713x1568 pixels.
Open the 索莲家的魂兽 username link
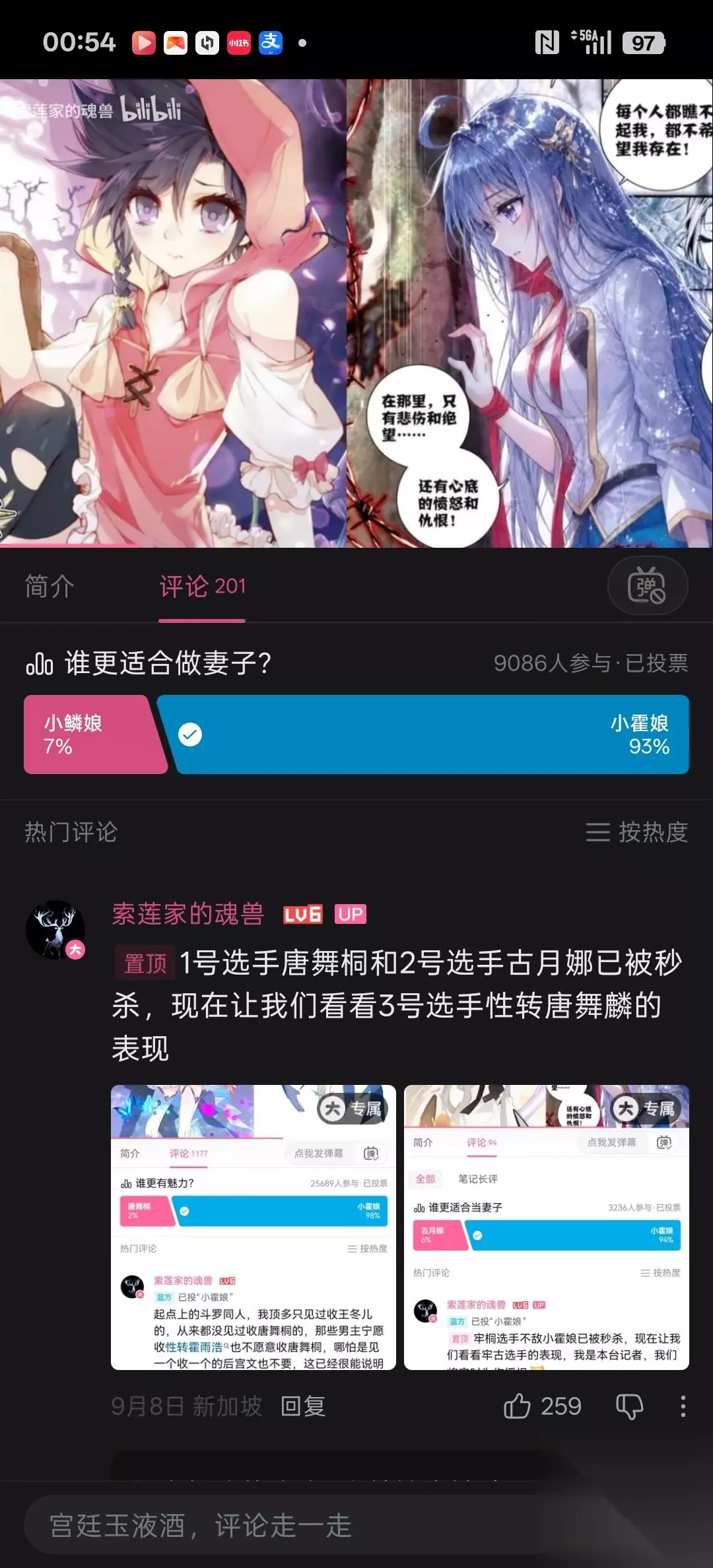click(x=188, y=914)
